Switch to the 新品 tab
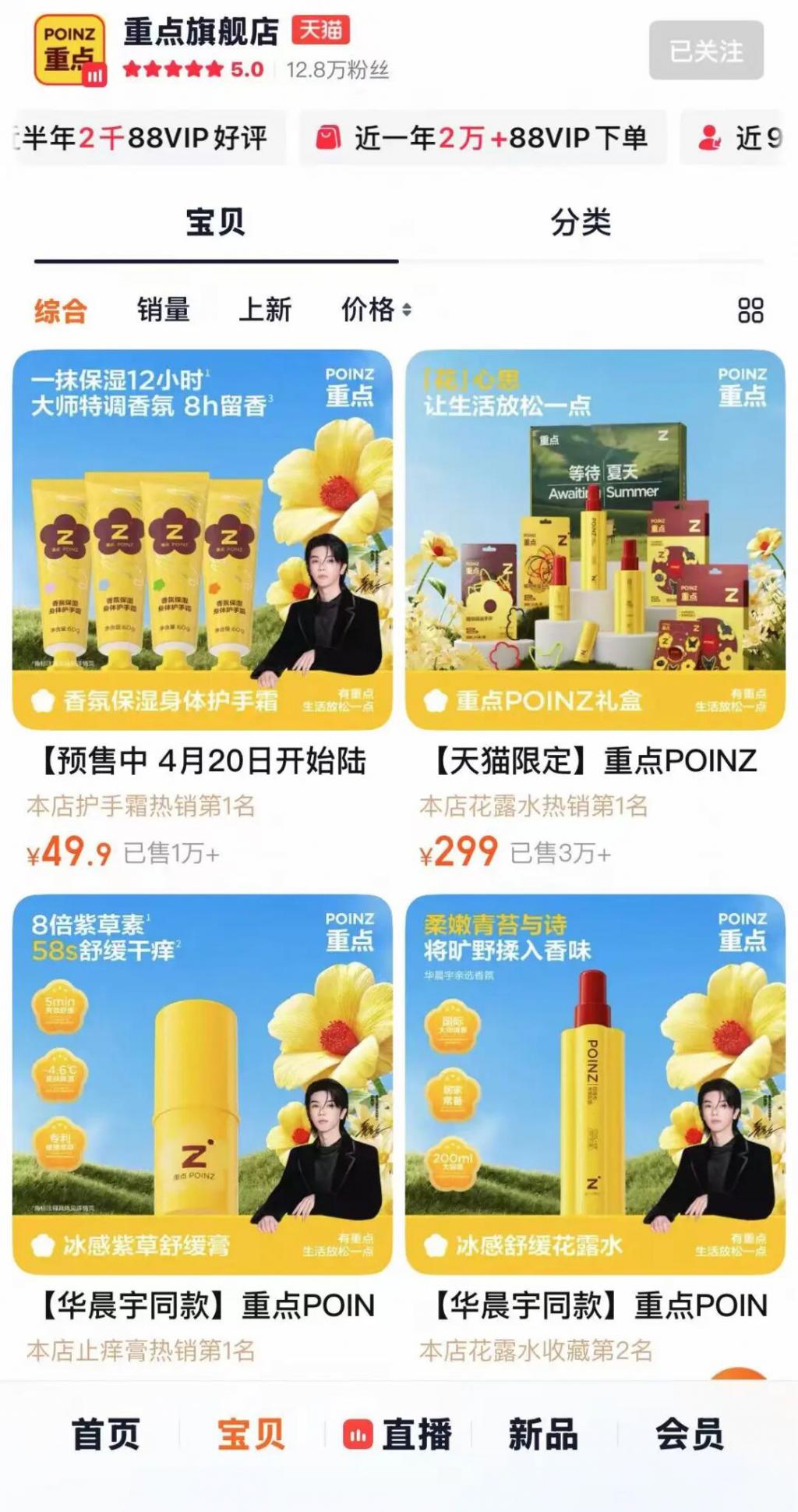This screenshot has height=1512, width=798. pos(543,1435)
